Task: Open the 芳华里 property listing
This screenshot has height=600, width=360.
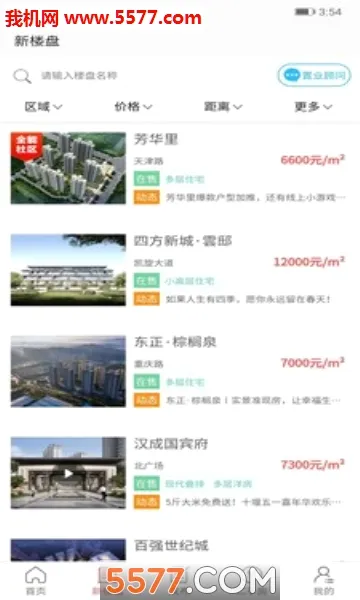Action: pos(180,168)
